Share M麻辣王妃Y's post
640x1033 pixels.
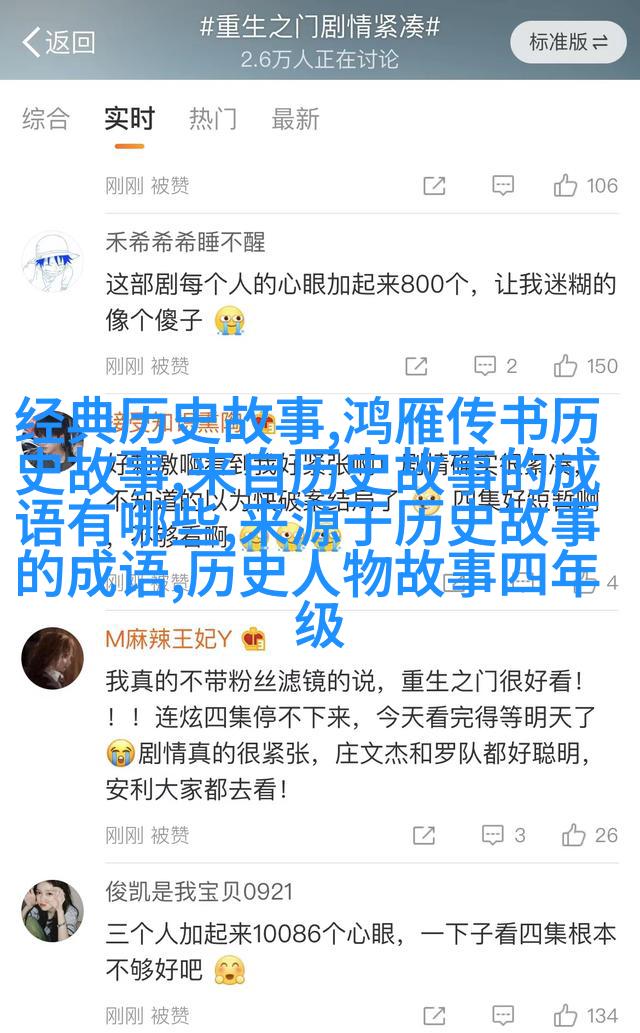(422, 835)
